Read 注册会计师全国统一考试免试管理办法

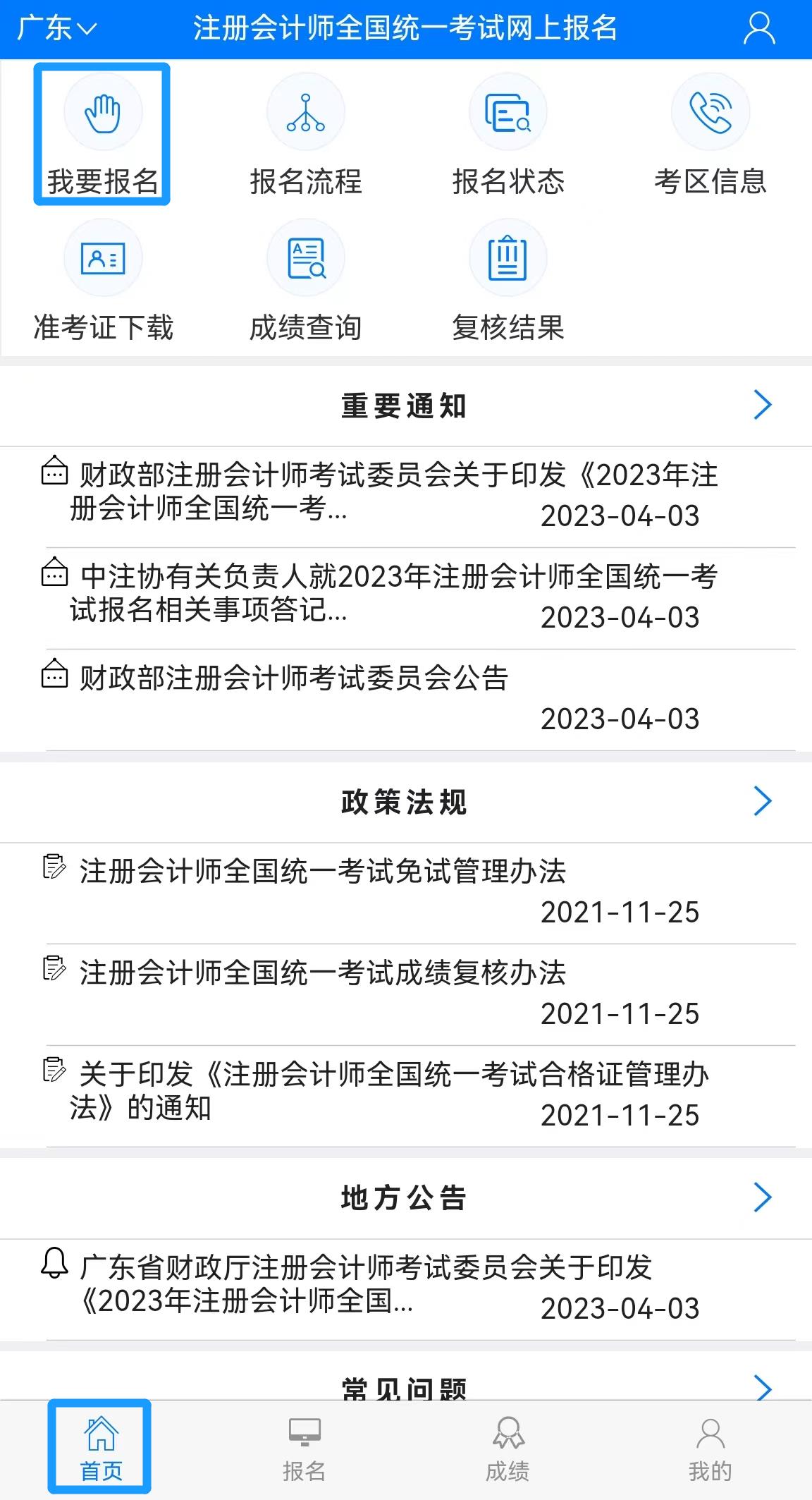click(x=323, y=872)
